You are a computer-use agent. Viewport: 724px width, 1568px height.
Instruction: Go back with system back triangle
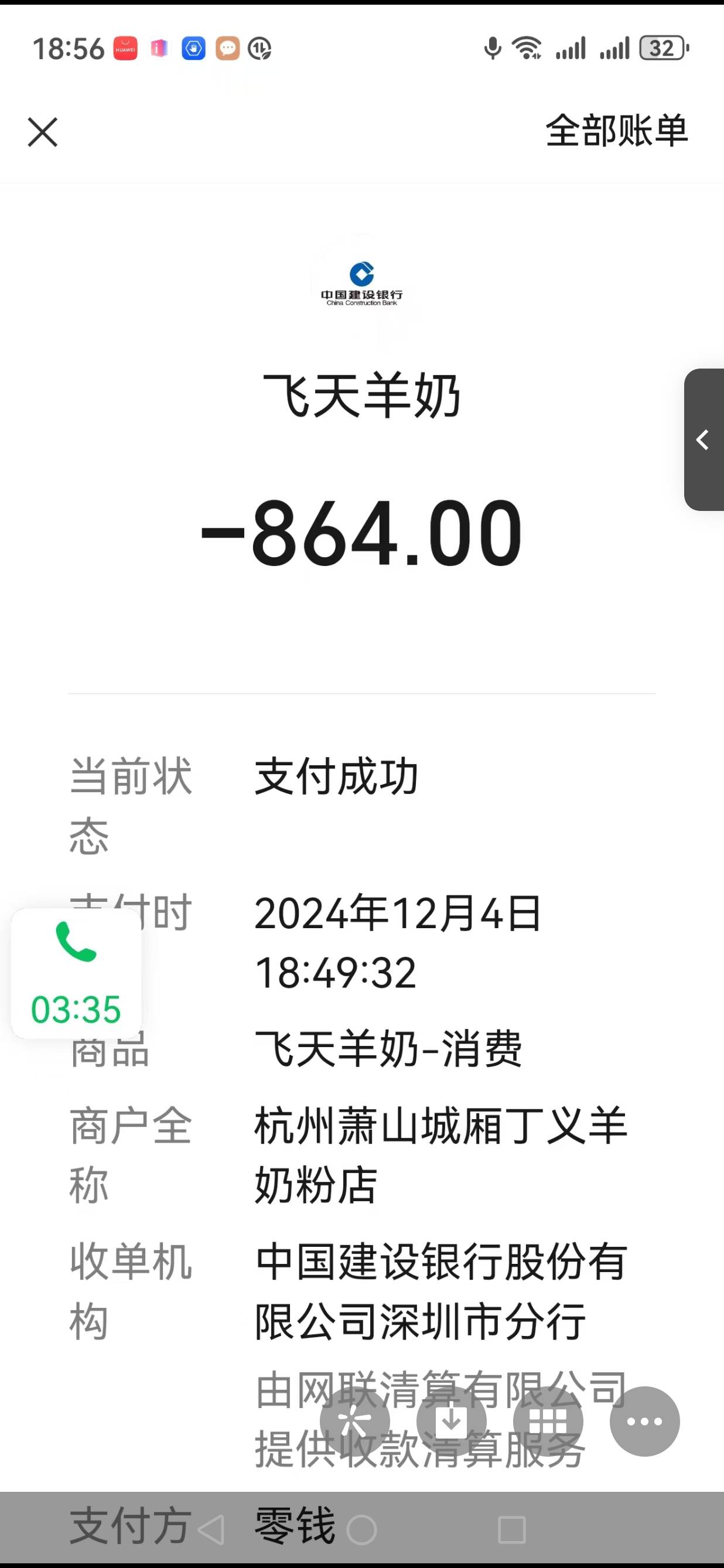pyautogui.click(x=211, y=1530)
